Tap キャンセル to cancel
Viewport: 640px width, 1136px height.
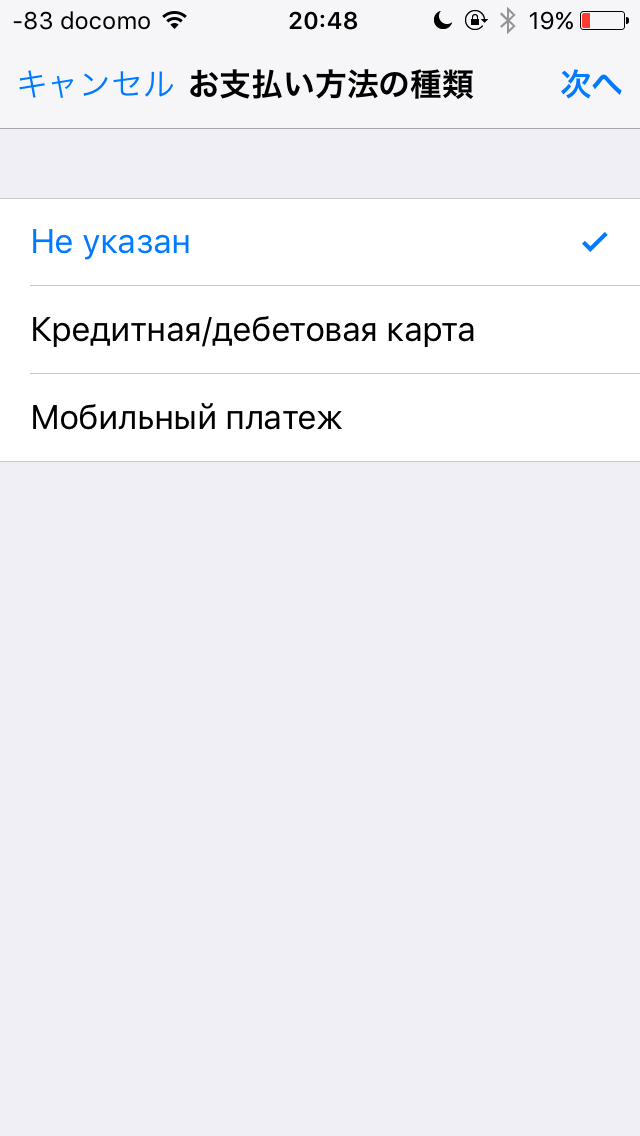(96, 85)
